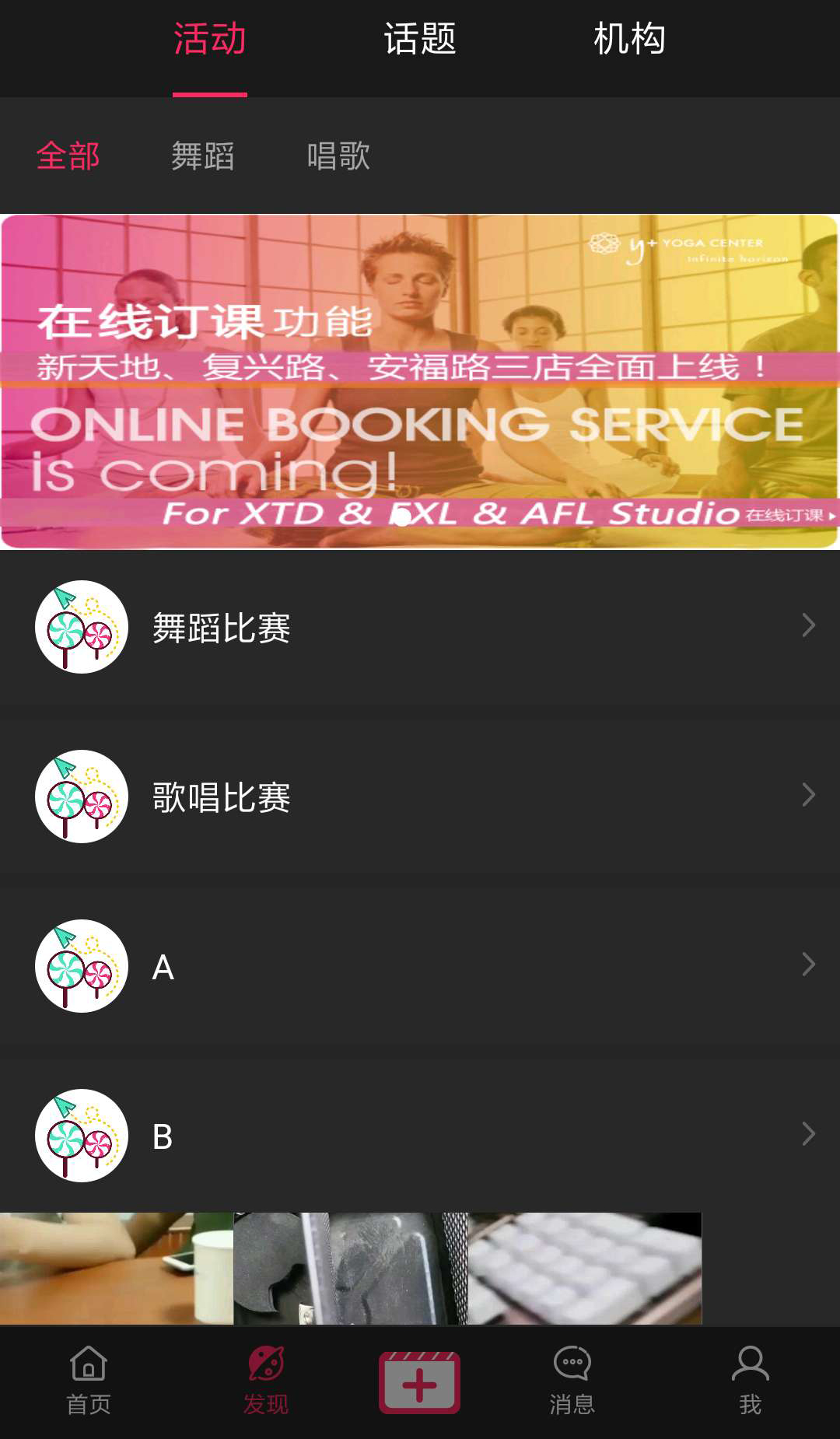The width and height of the screenshot is (840, 1439).
Task: Open the hand and white mug thumbnail
Action: [x=117, y=1268]
